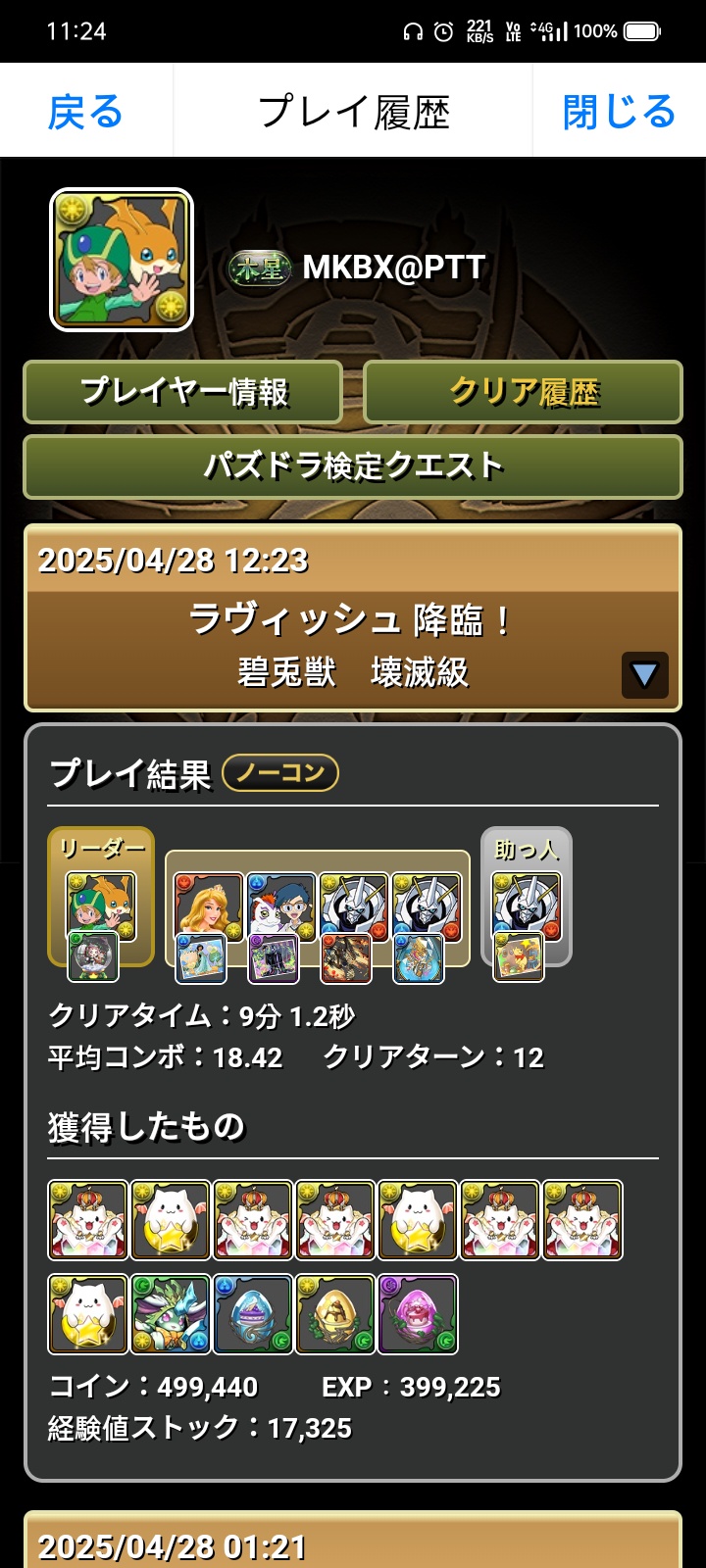706x1568 pixels.
Task: Close the screen with 閉じる
Action: point(619,112)
